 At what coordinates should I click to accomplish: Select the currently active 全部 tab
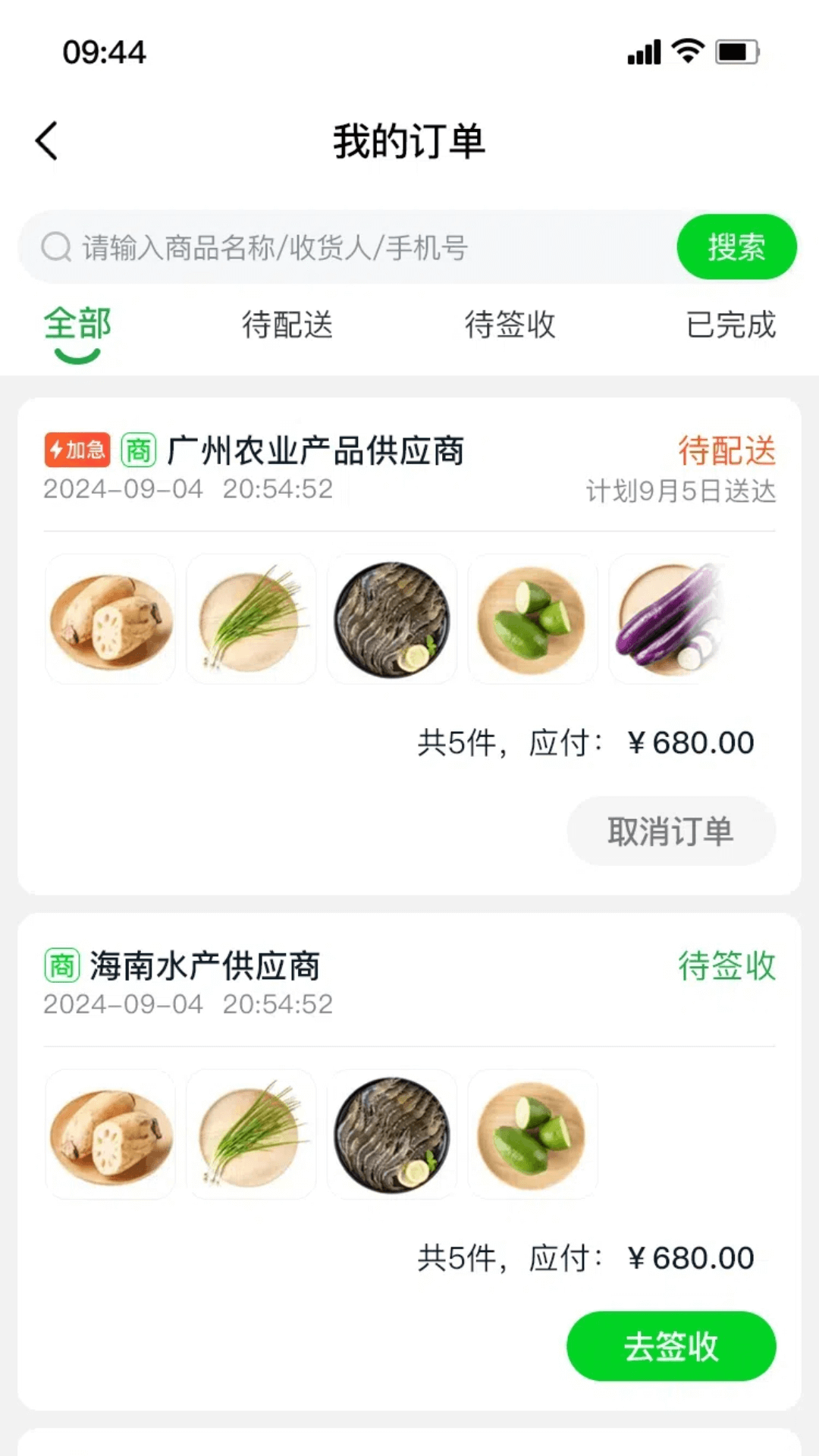point(77,326)
